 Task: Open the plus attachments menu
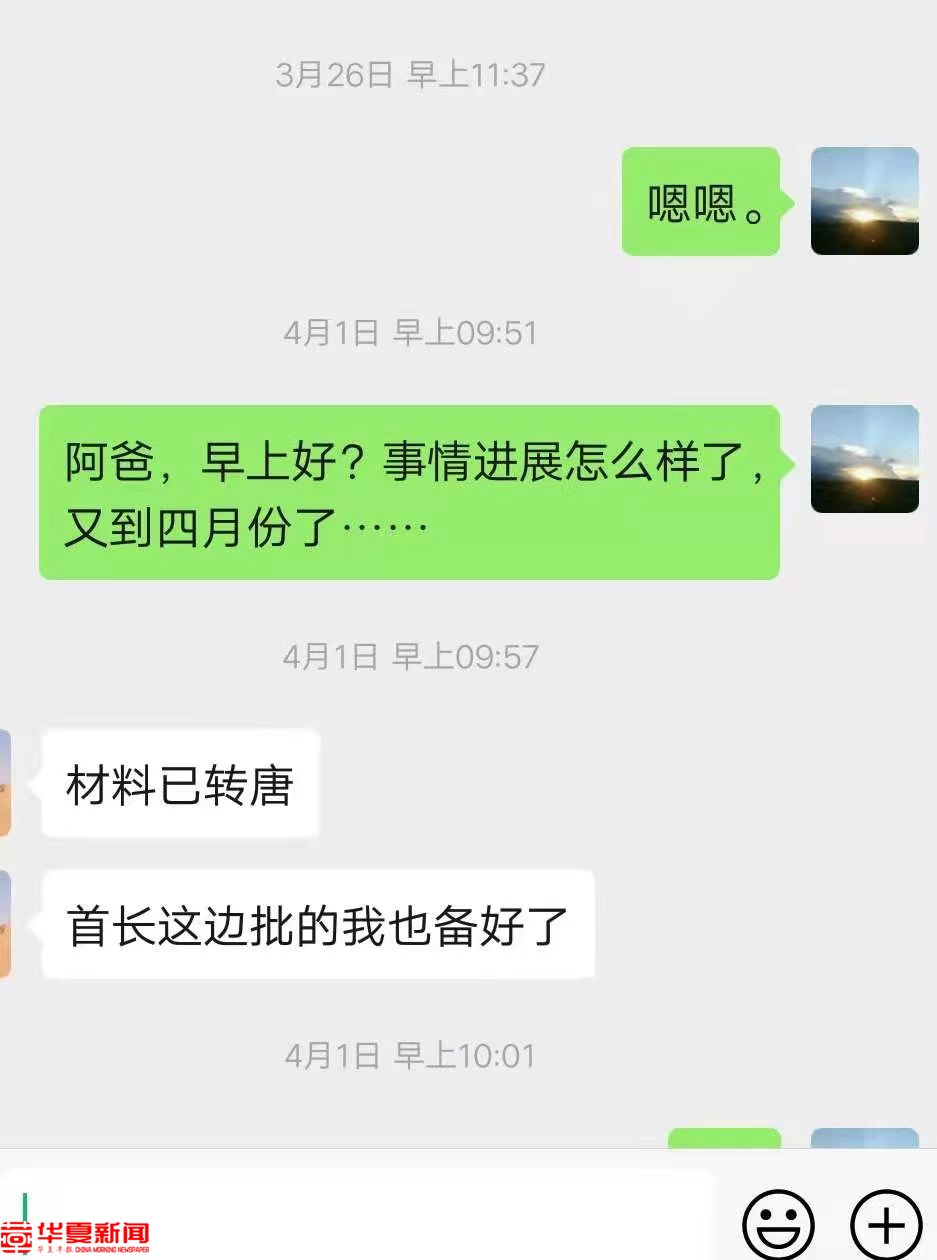click(885, 1224)
